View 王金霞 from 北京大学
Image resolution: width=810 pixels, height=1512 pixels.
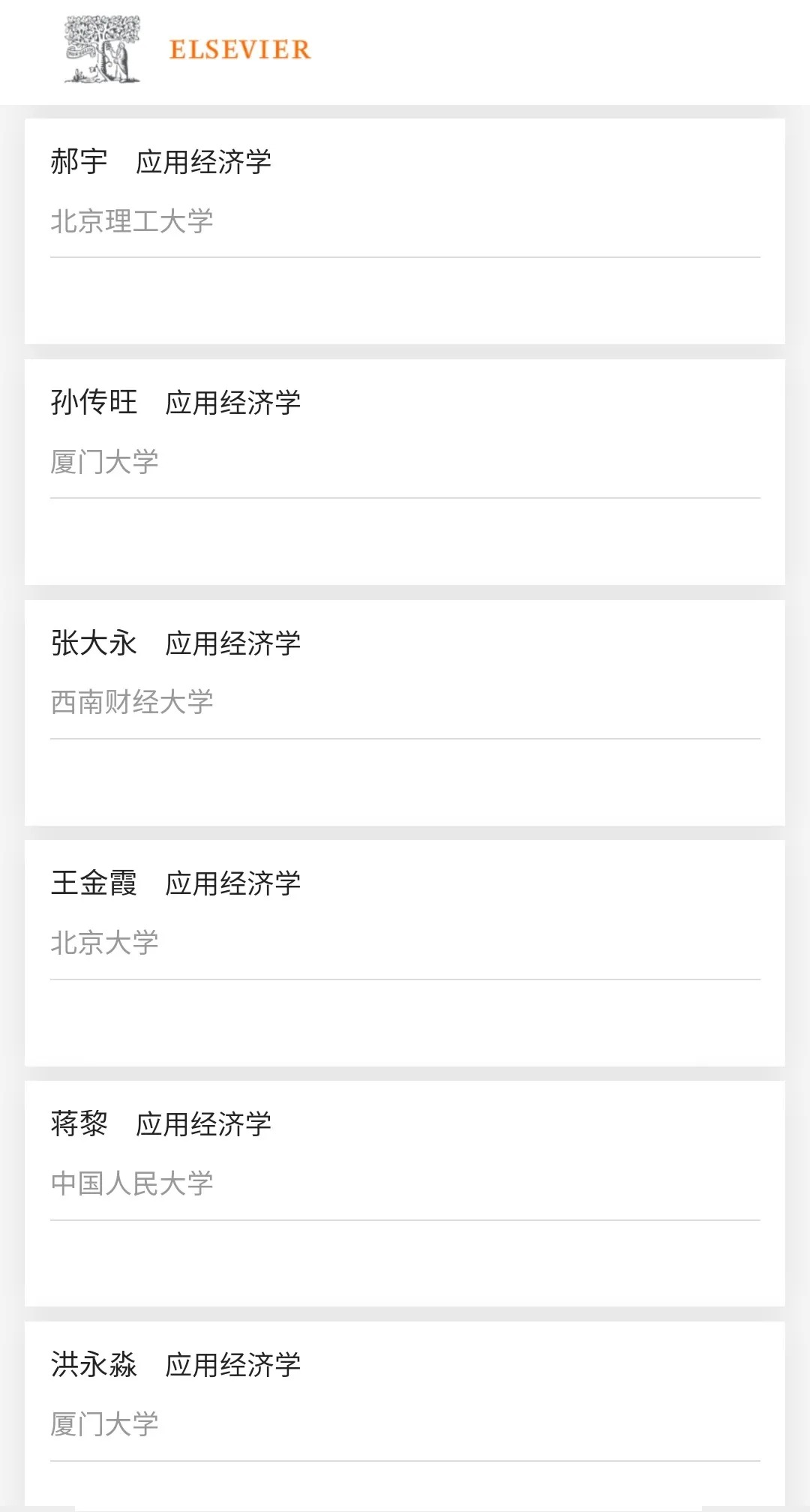pyautogui.click(x=405, y=953)
